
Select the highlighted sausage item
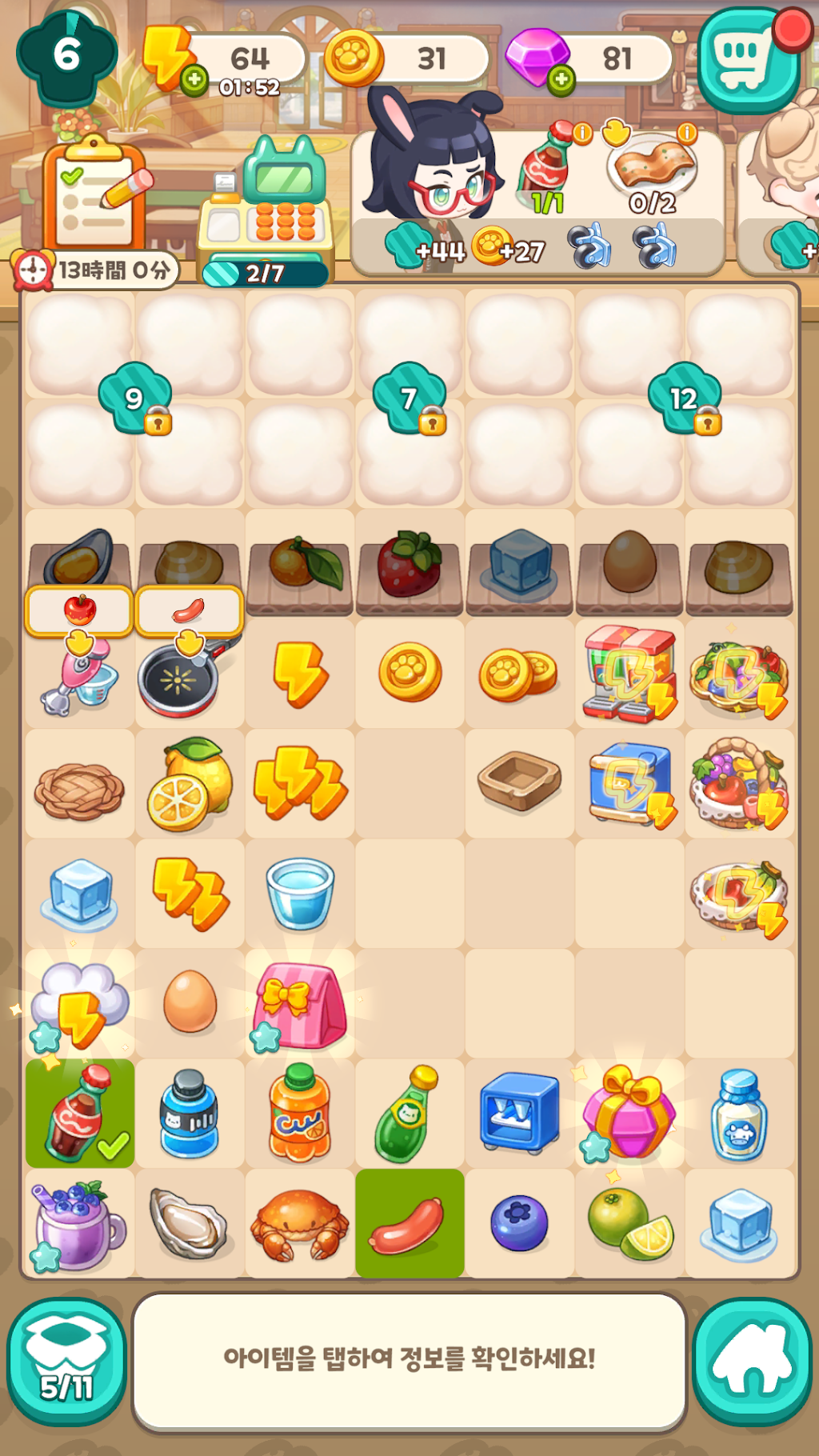pos(409,1224)
